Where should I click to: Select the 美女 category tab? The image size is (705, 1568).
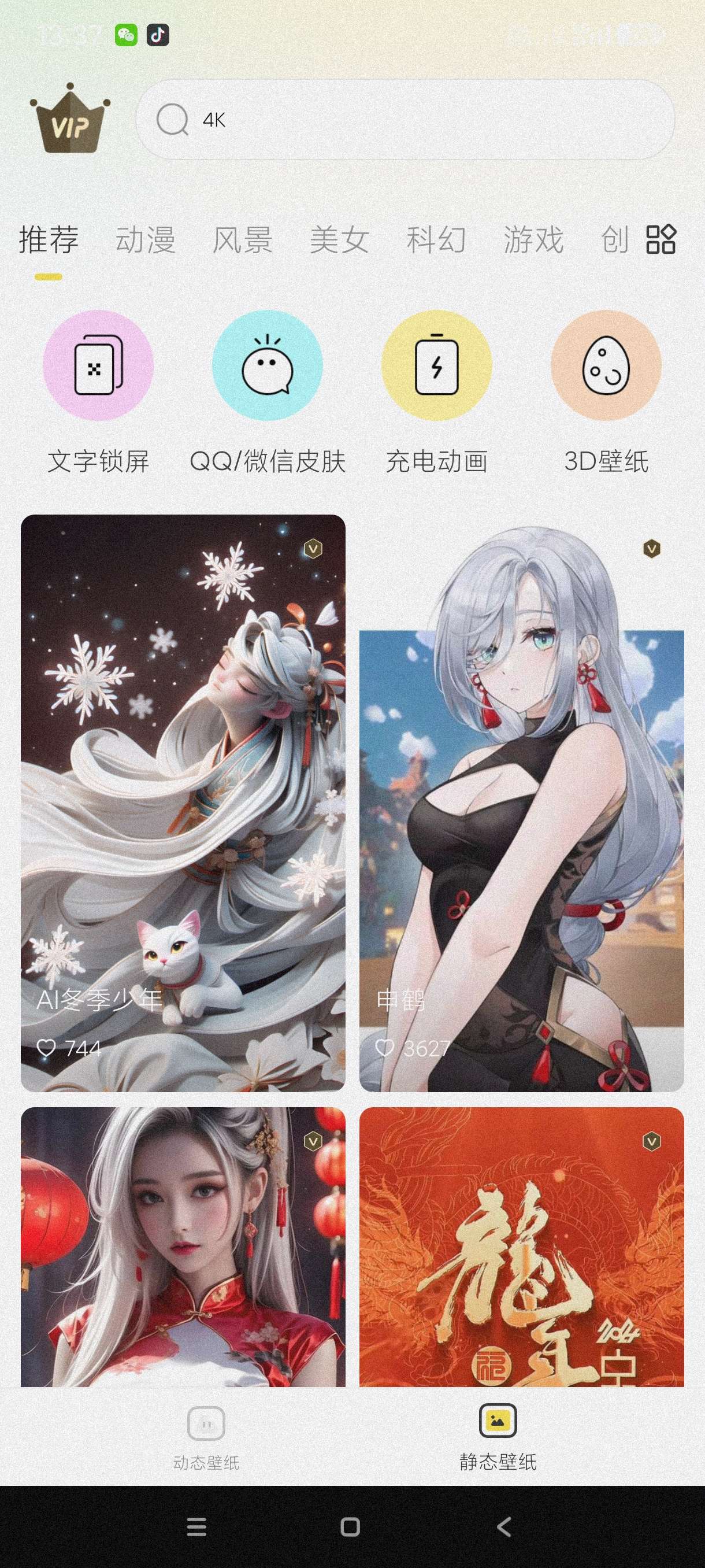pos(339,239)
